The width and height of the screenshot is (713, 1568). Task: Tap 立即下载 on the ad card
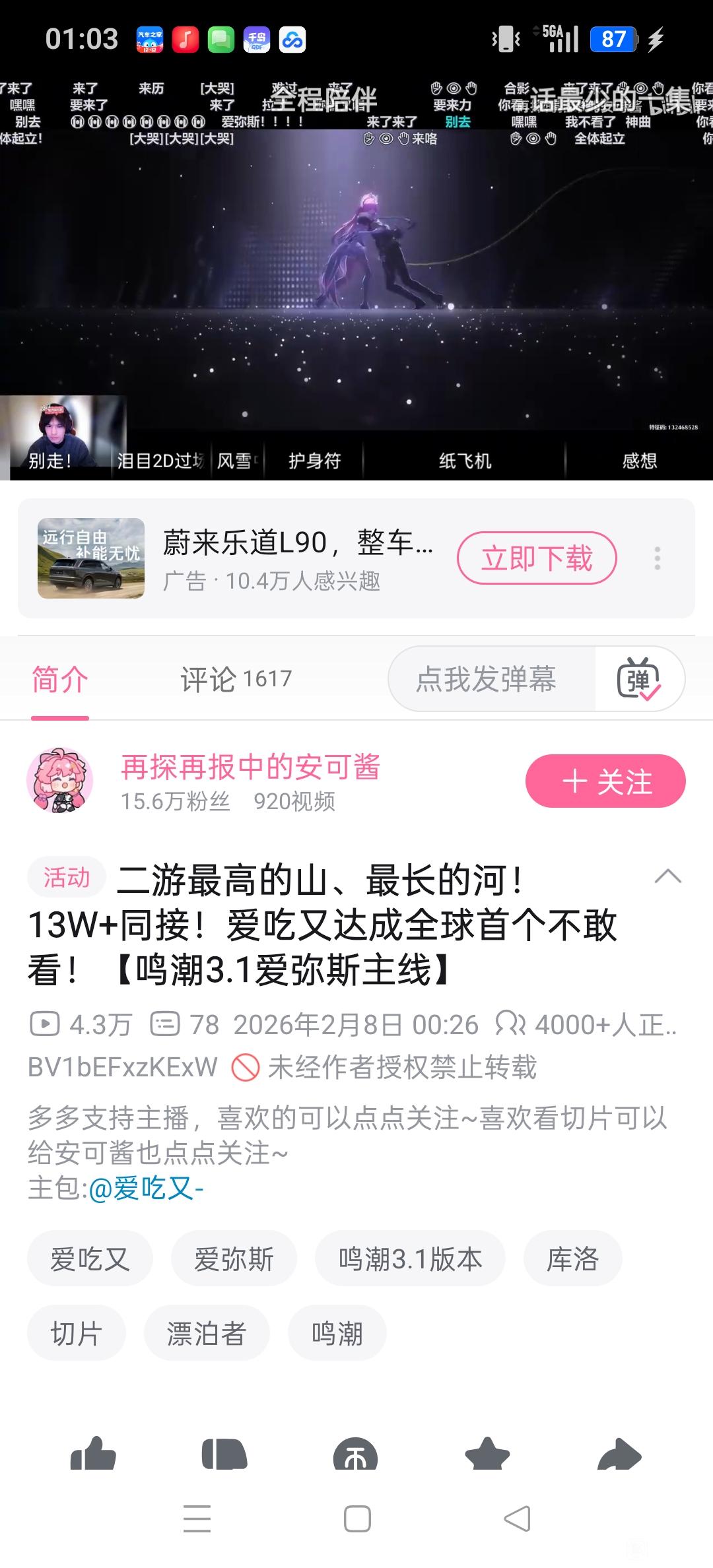(x=537, y=558)
